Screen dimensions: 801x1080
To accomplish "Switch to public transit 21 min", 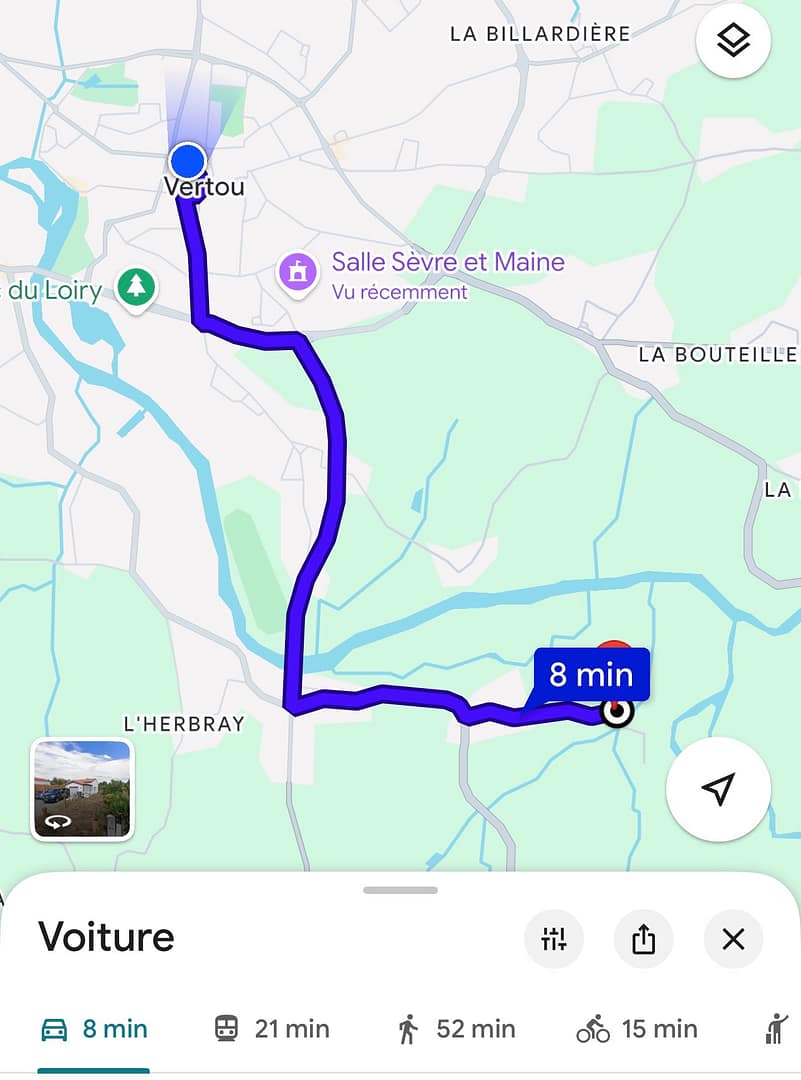I will tap(271, 1029).
